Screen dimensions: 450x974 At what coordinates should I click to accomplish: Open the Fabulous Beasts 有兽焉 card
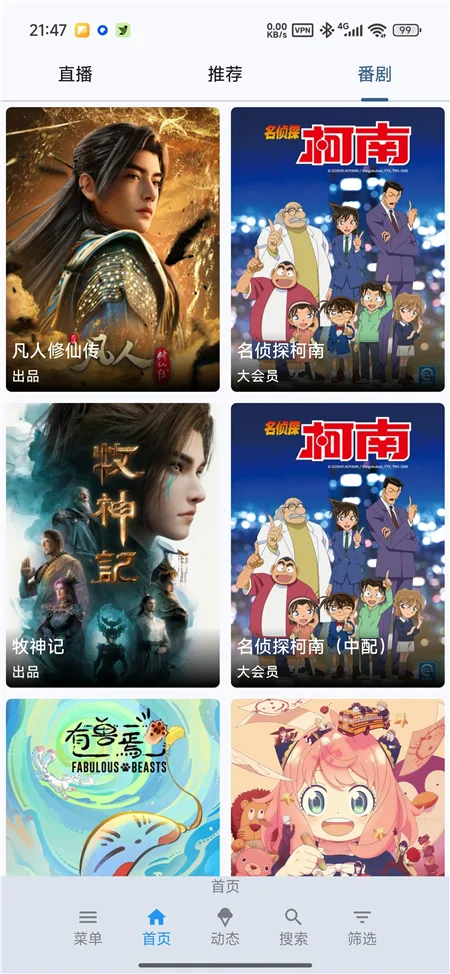[x=112, y=788]
